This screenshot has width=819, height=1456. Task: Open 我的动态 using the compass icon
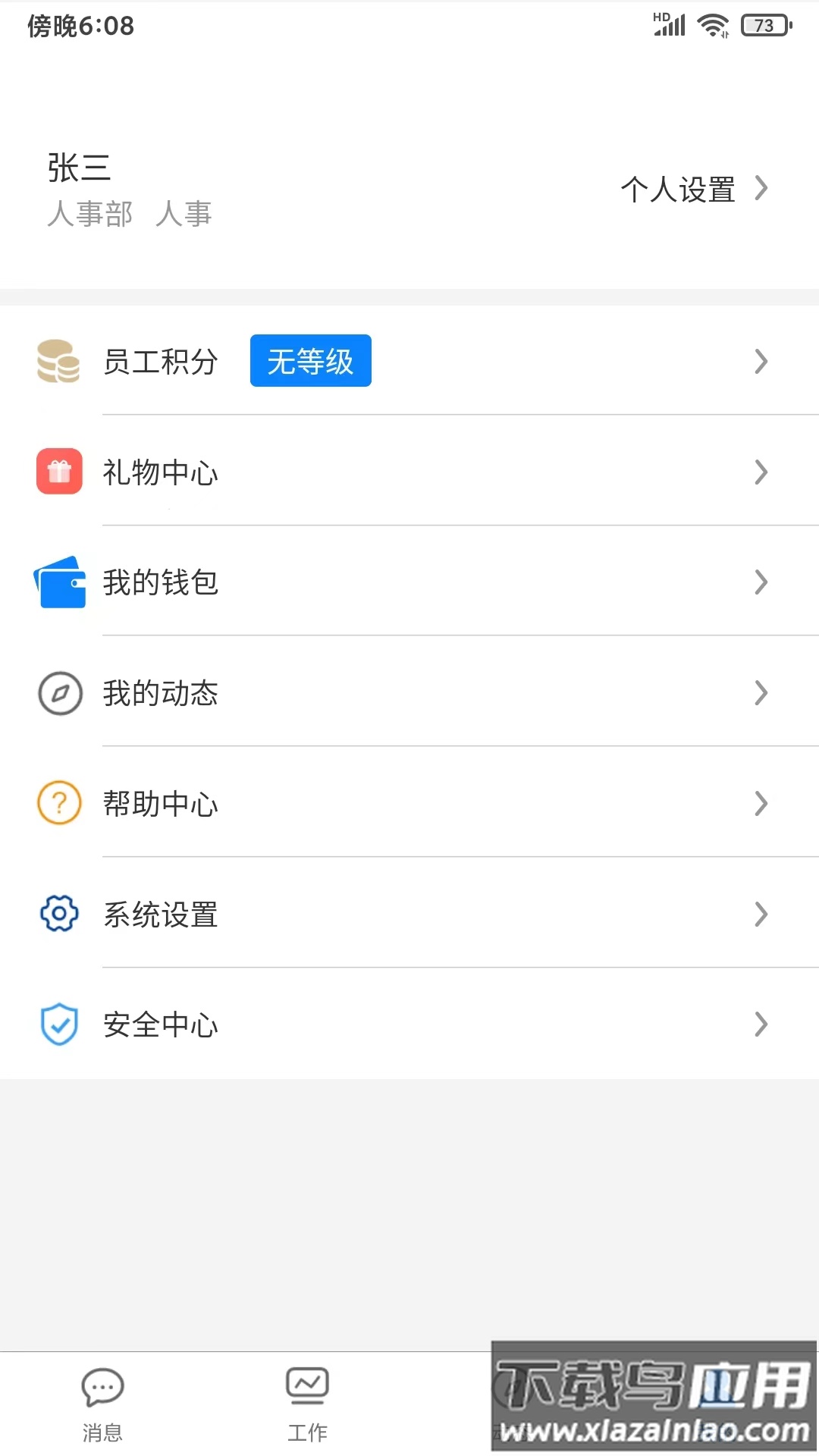(58, 693)
